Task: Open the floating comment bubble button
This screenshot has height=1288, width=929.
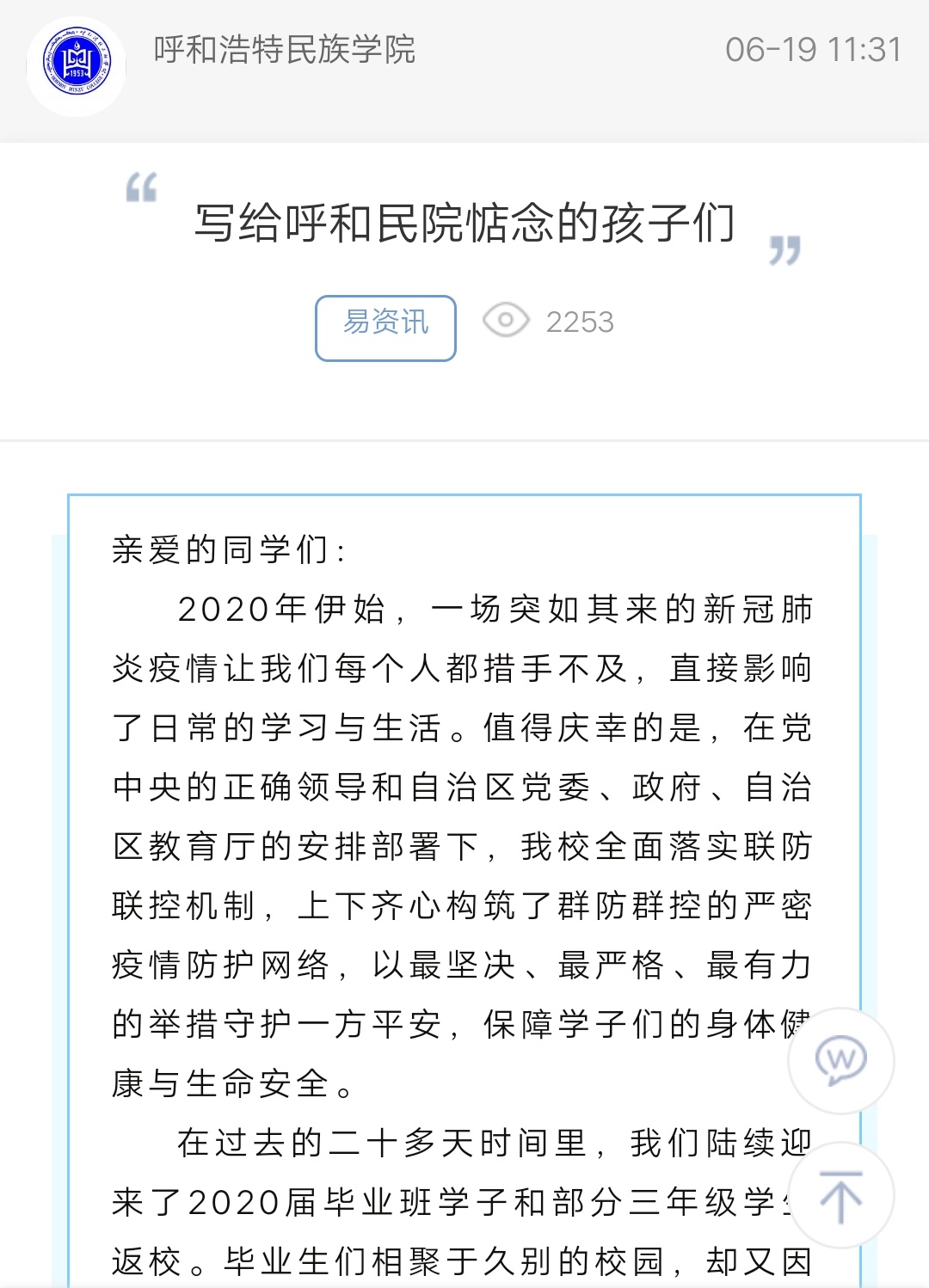Action: pyautogui.click(x=840, y=1060)
